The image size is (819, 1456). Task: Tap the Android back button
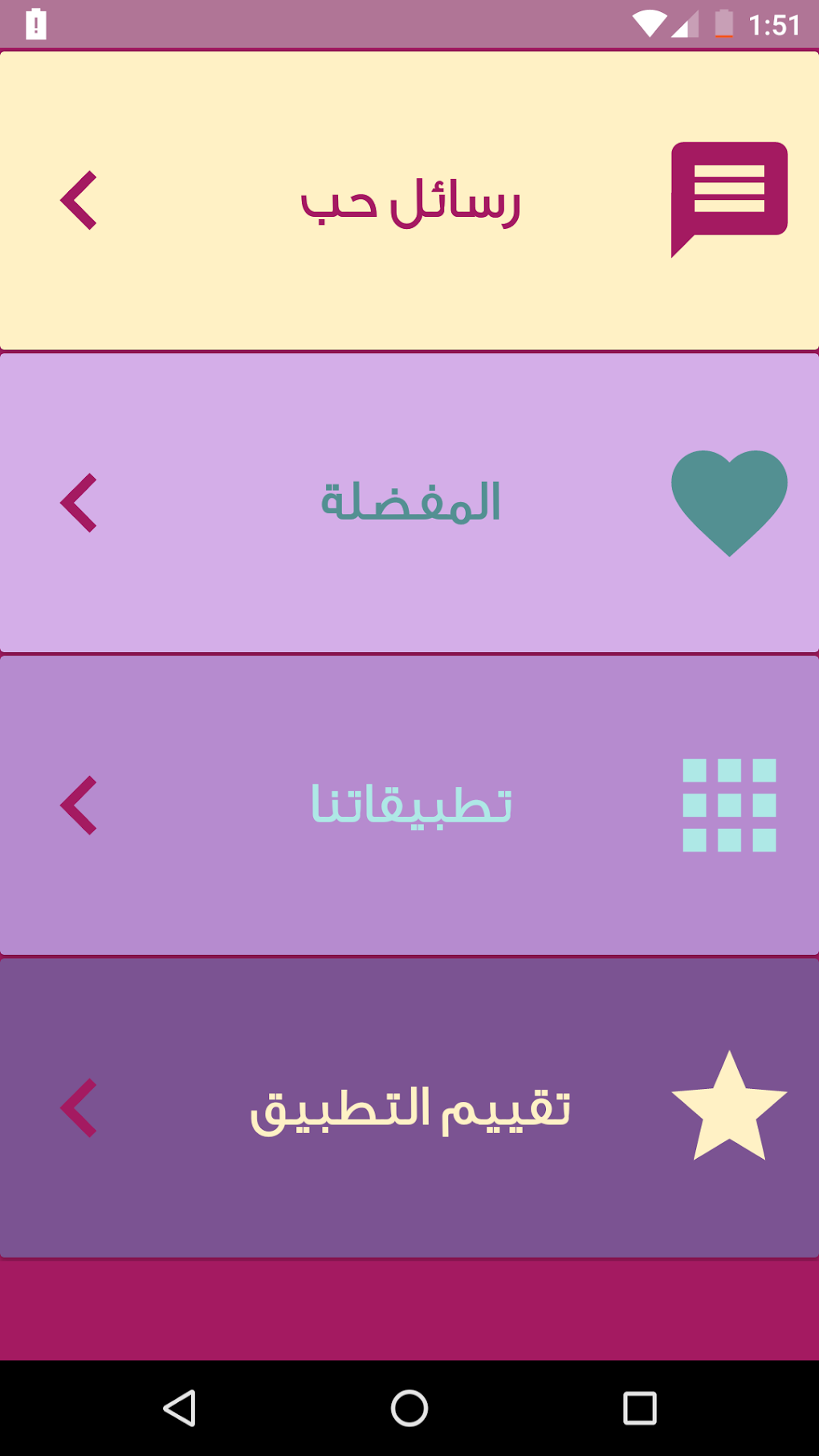(x=179, y=1408)
